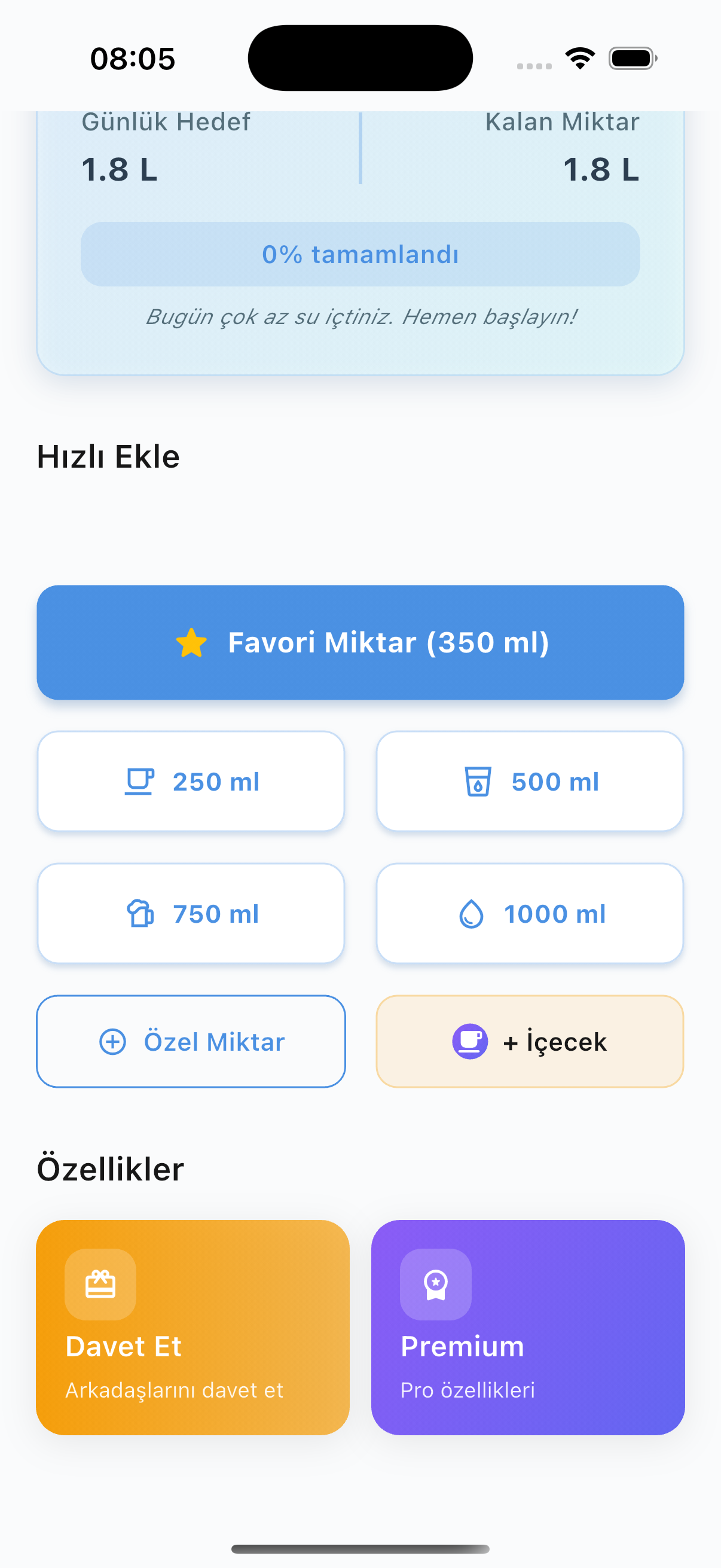Select the 1000 ml quick add
Viewport: 721px width, 1568px height.
pos(529,913)
